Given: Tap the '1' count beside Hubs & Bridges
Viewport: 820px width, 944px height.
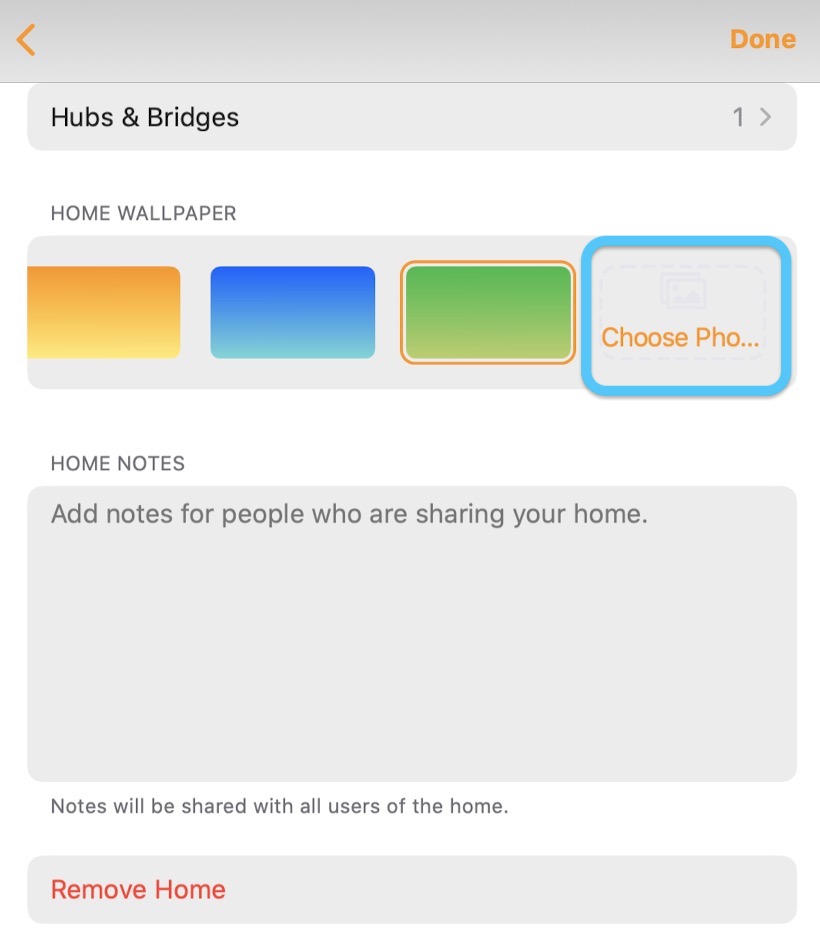Looking at the screenshot, I should pyautogui.click(x=738, y=117).
